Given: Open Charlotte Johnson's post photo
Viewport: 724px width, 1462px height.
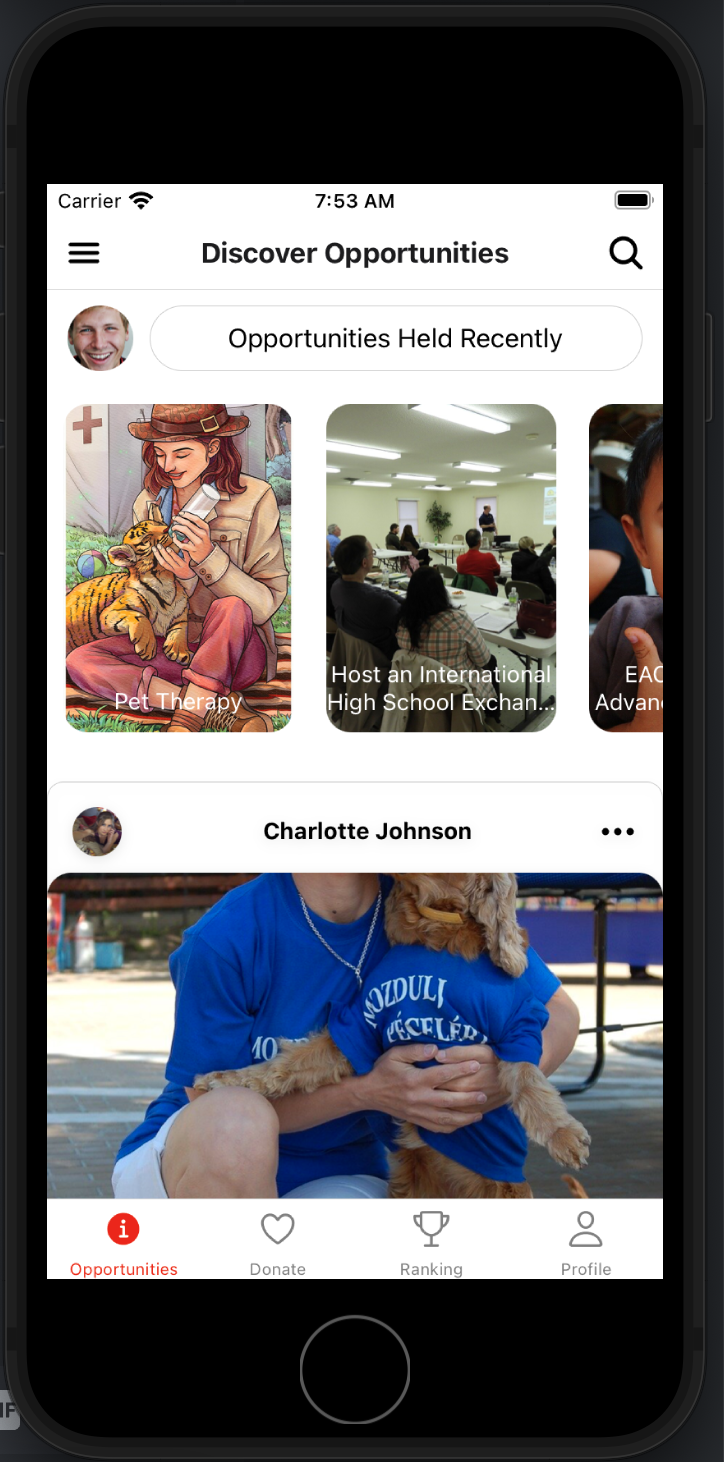Looking at the screenshot, I should click(355, 1035).
